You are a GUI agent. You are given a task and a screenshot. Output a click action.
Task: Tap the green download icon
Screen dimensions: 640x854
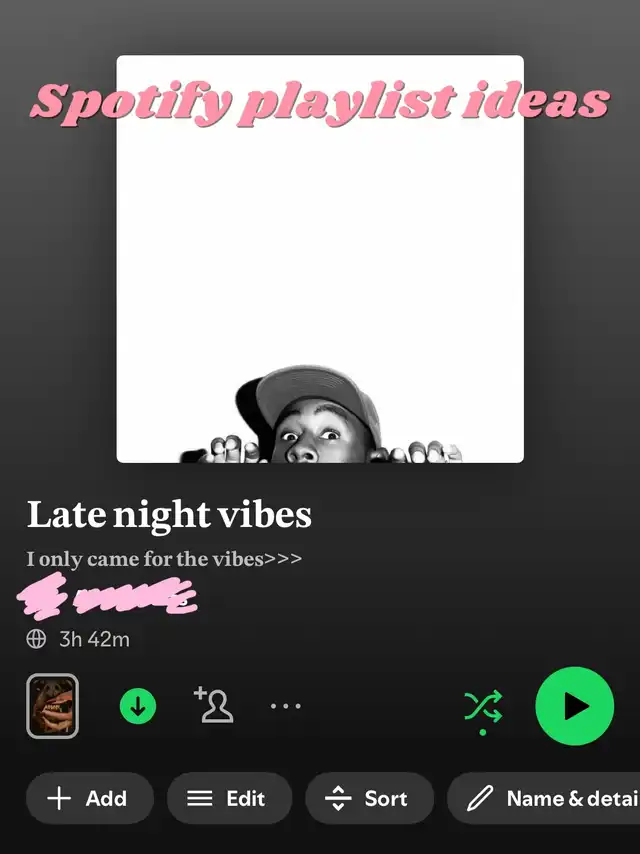tap(138, 706)
